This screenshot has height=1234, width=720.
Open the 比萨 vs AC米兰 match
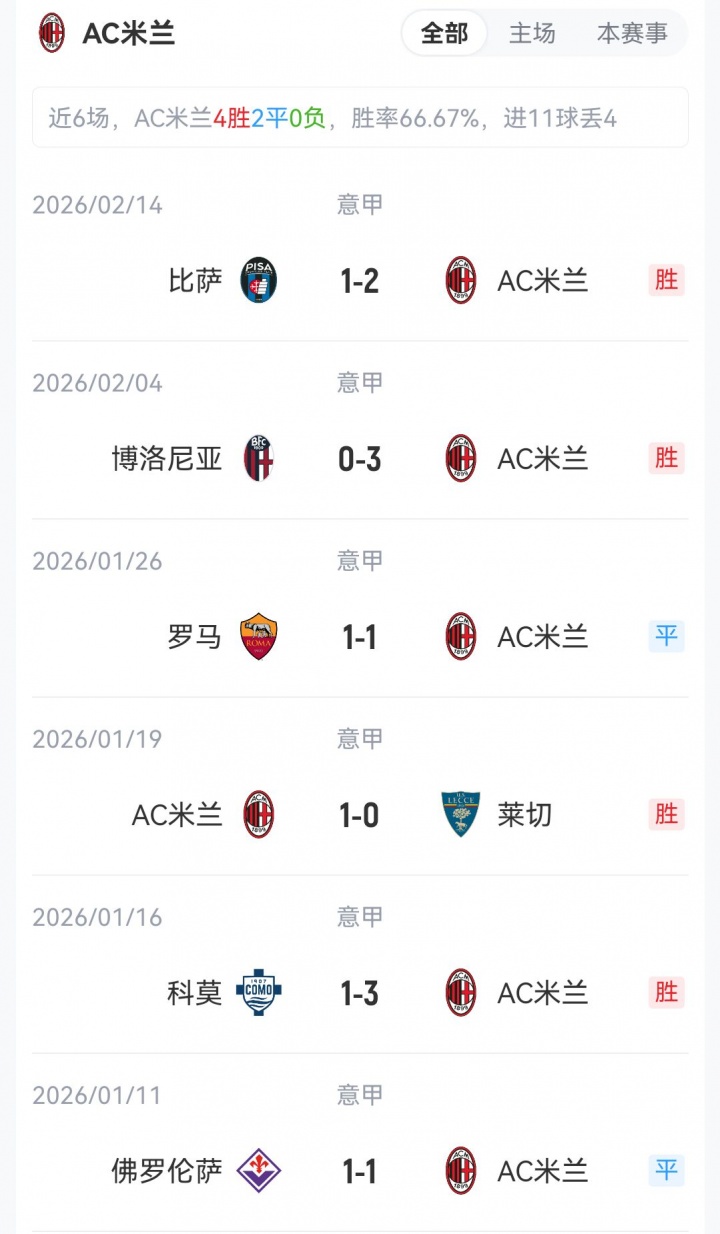pyautogui.click(x=360, y=281)
